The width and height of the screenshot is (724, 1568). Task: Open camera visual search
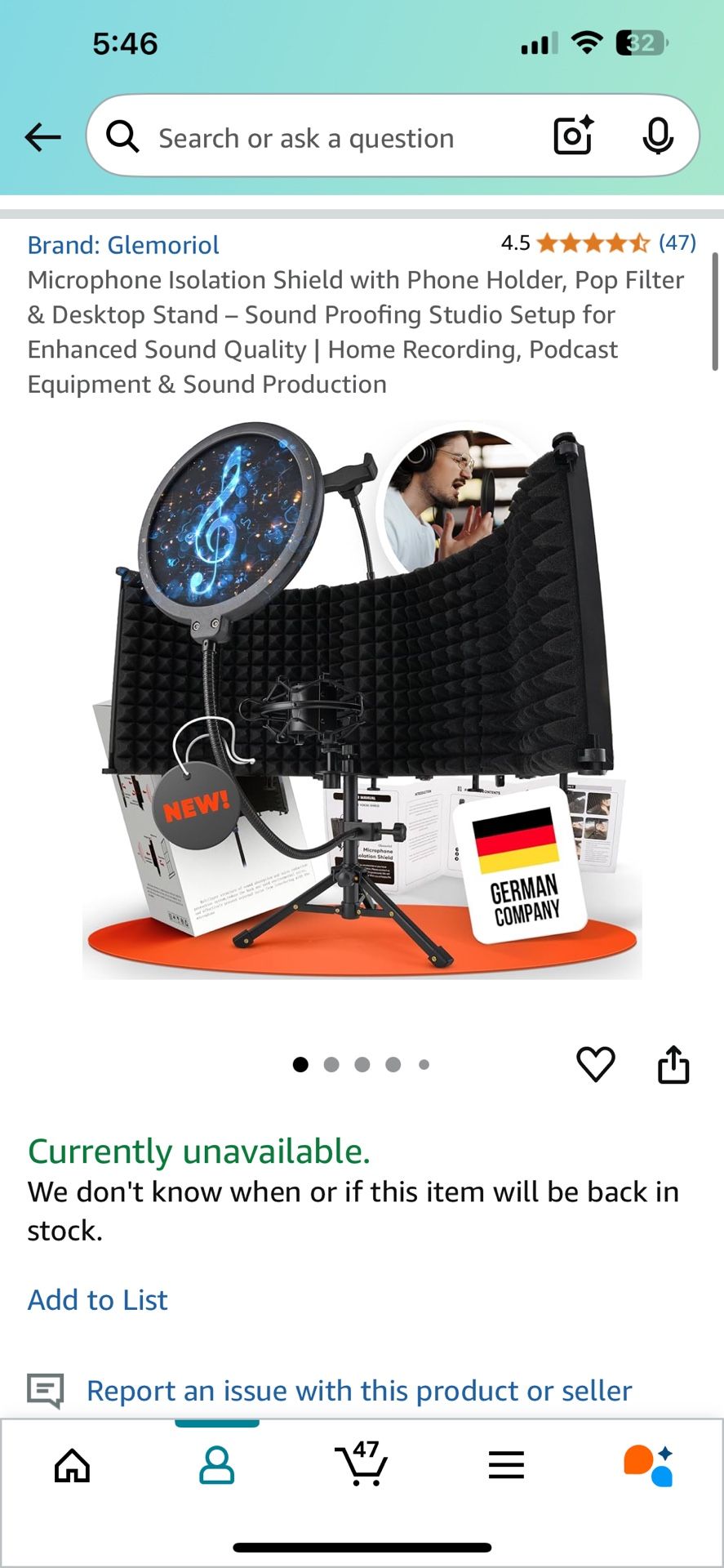pyautogui.click(x=573, y=136)
